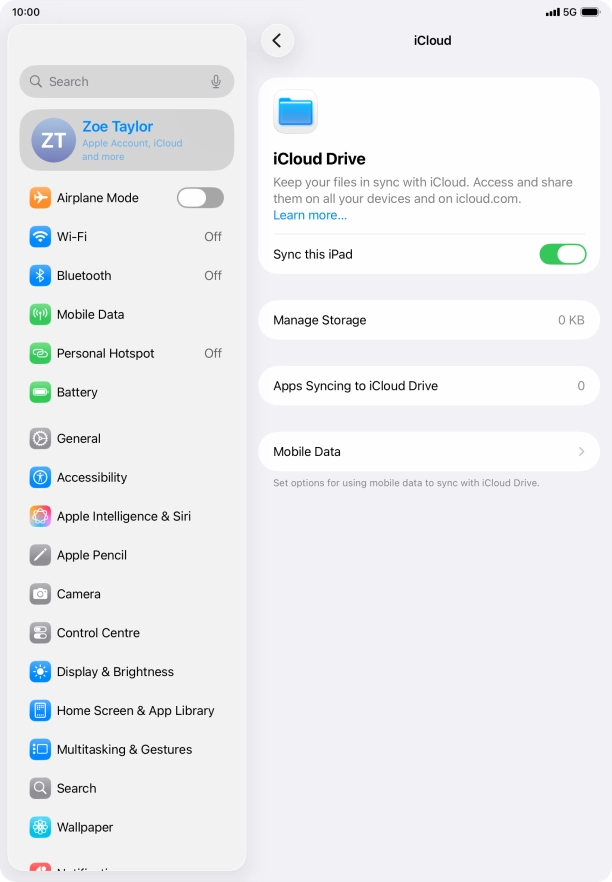Open Display & Brightness settings

[x=127, y=672]
